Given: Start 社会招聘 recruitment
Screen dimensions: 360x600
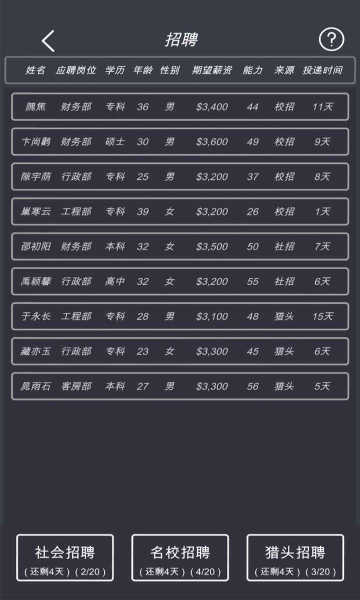Looking at the screenshot, I should tap(65, 558).
